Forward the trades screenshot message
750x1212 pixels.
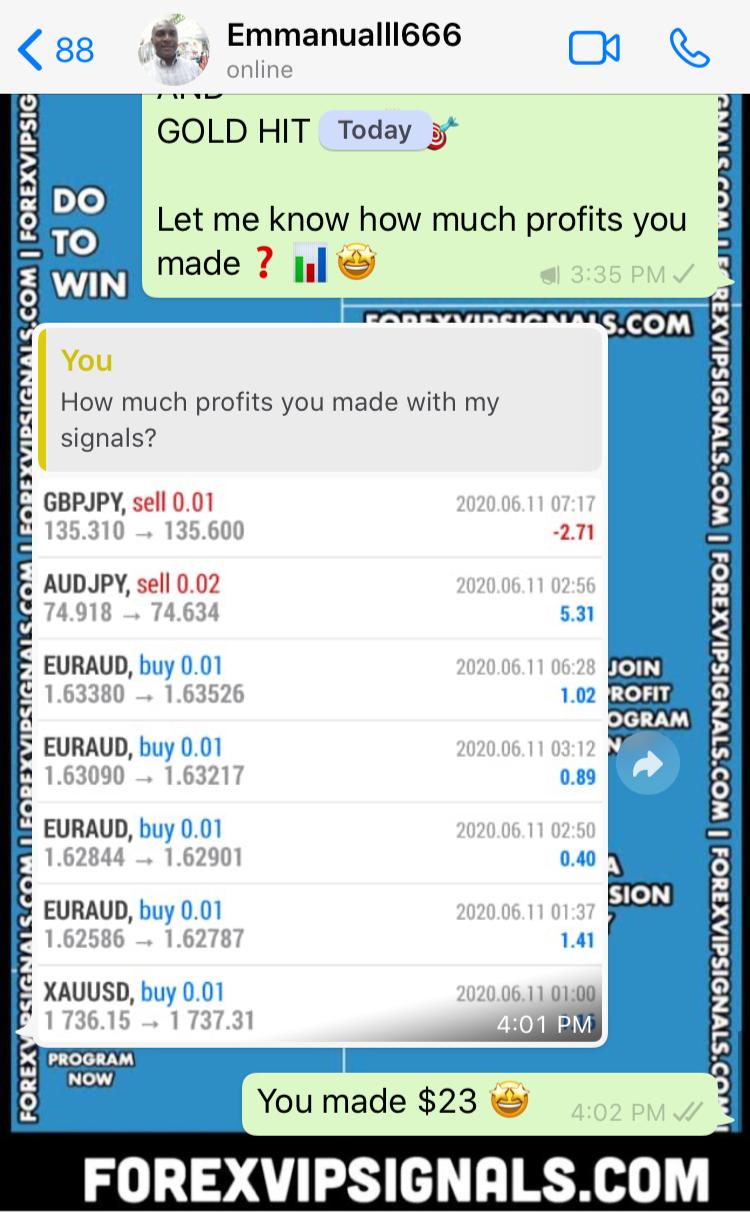pyautogui.click(x=647, y=765)
